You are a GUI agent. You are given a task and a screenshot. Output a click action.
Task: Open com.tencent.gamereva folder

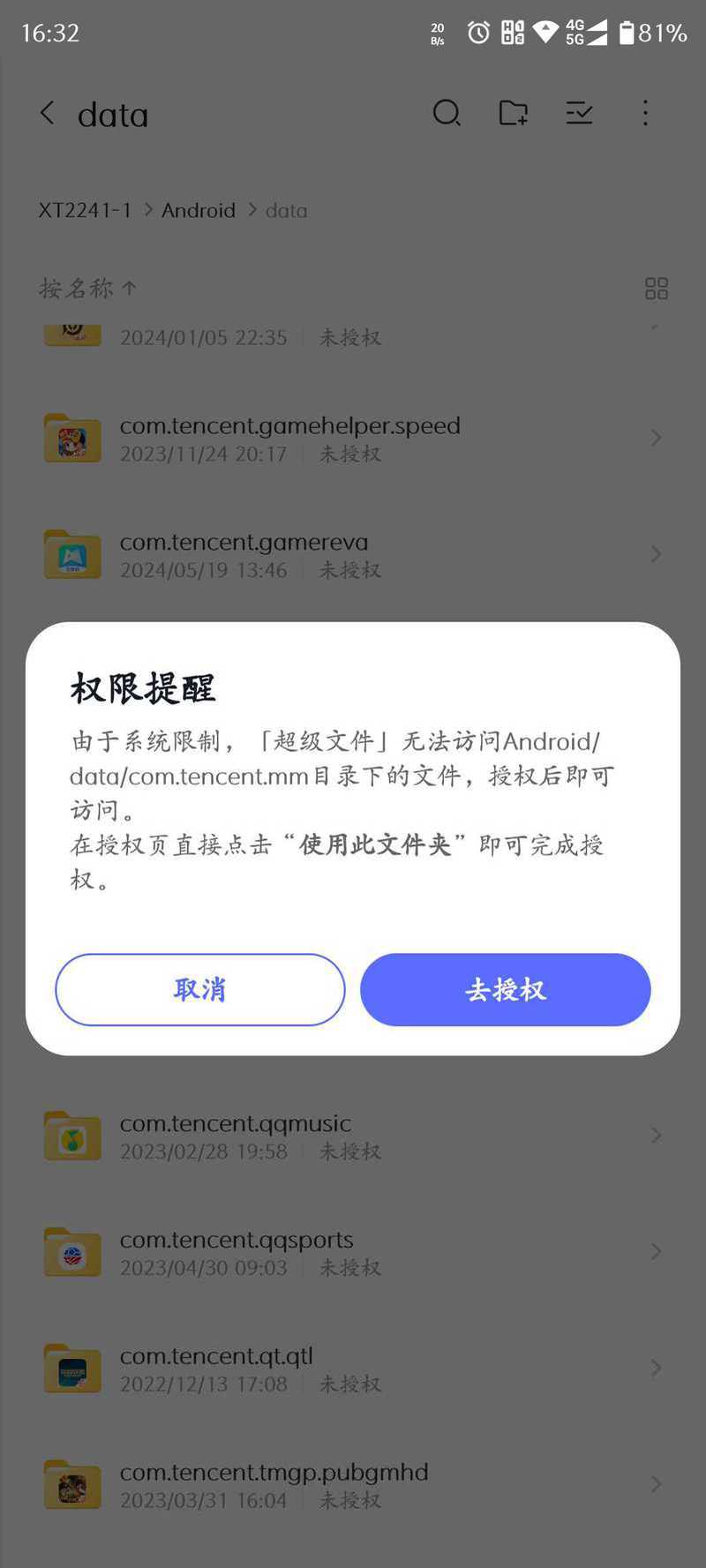[x=353, y=555]
